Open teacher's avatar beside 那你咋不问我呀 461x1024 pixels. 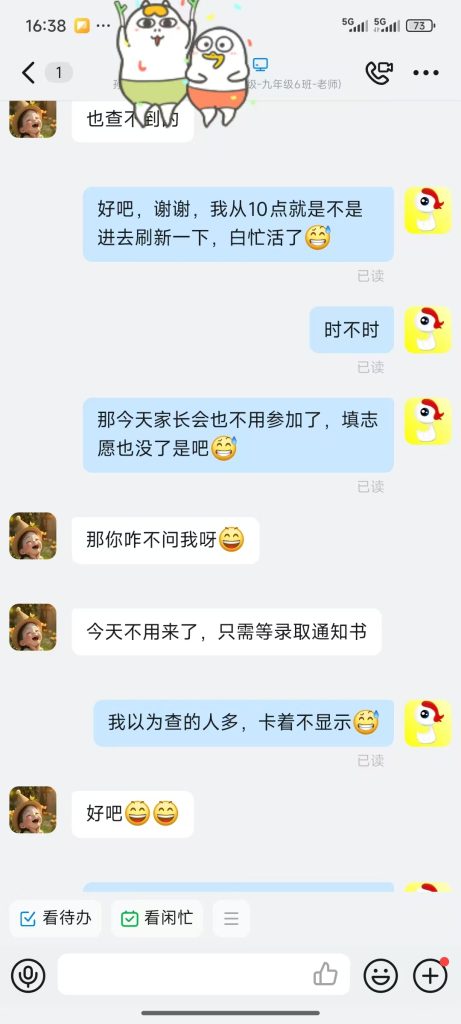click(33, 536)
